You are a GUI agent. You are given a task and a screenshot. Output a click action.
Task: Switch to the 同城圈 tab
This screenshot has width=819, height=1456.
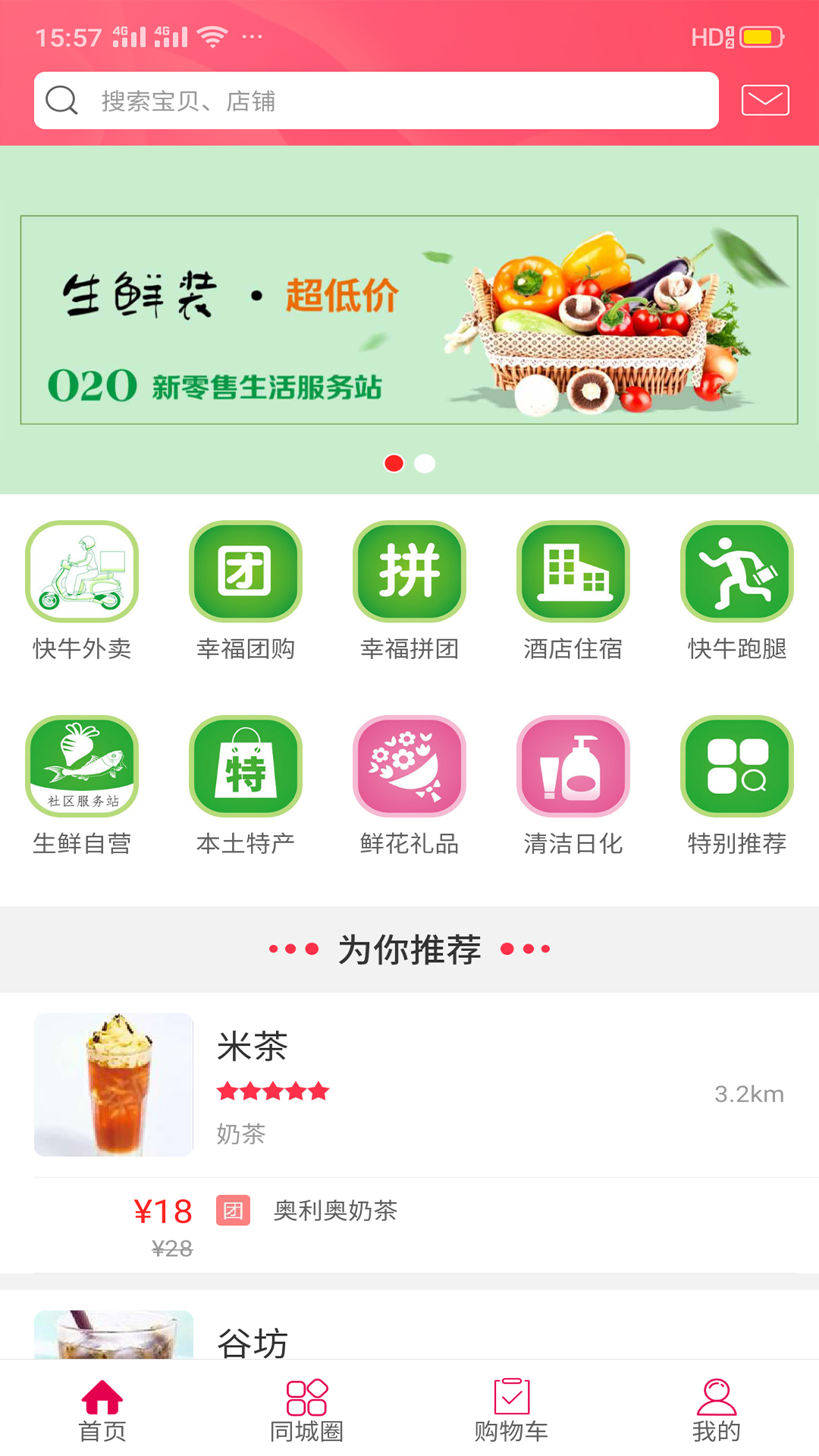[x=307, y=1409]
